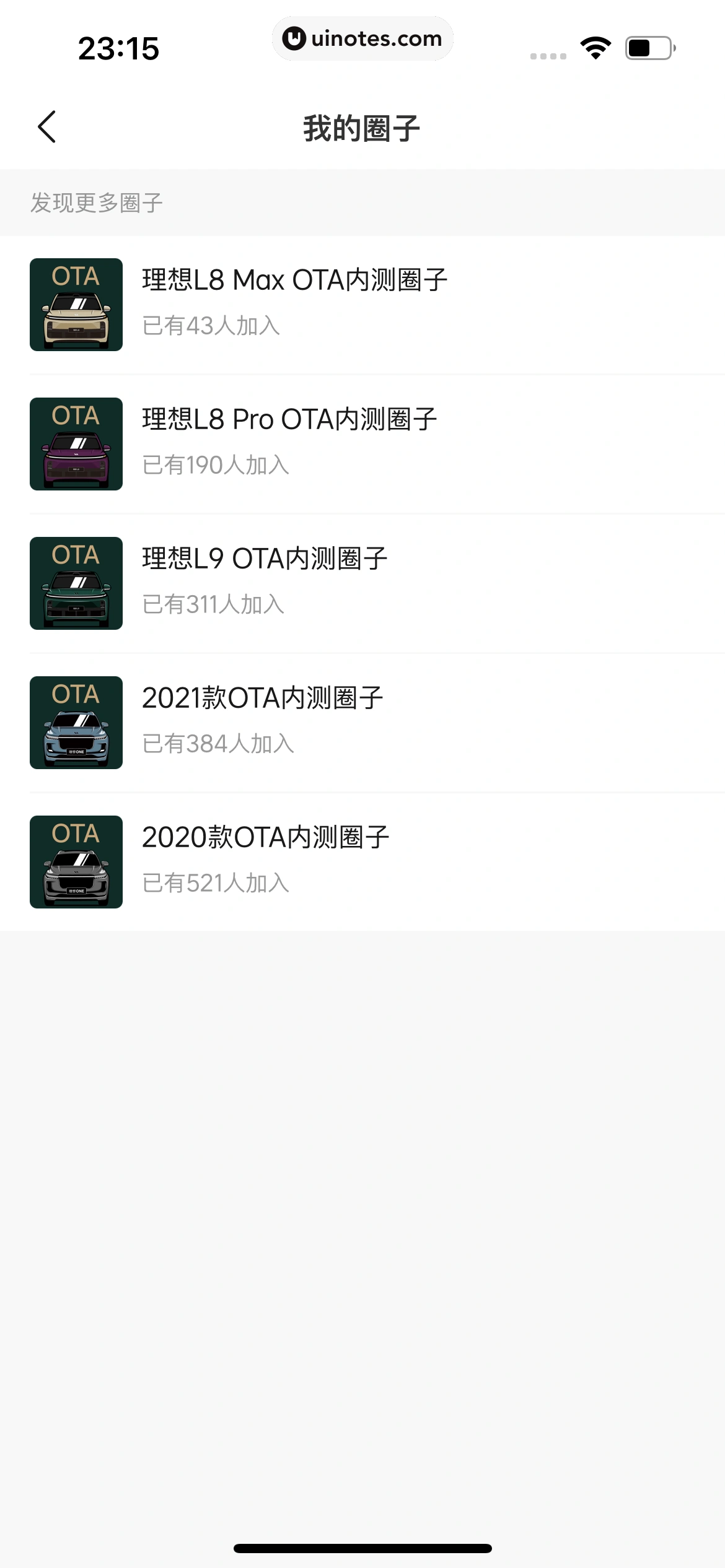This screenshot has width=725, height=1568.
Task: Tap 已有43人加入 member count
Action: [x=211, y=326]
